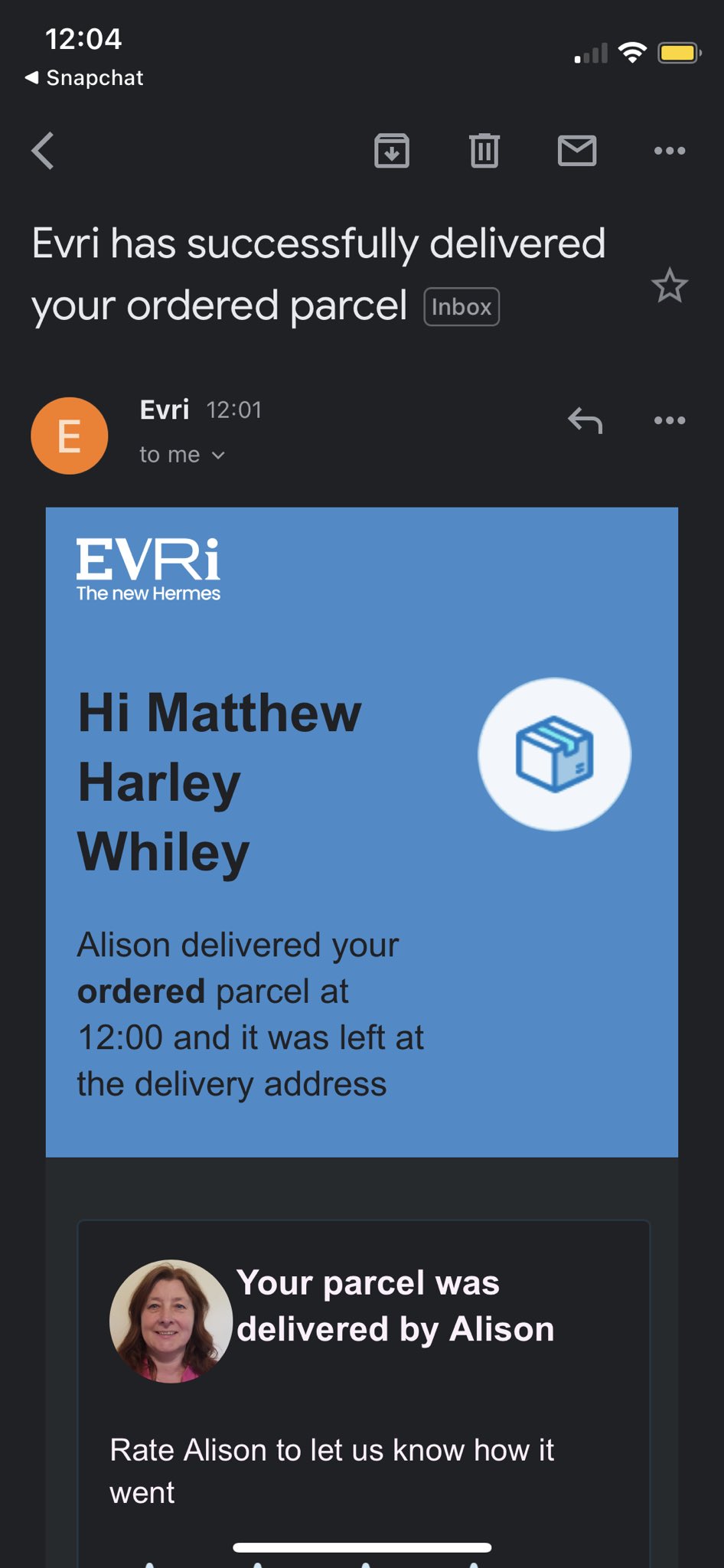Viewport: 724px width, 1568px height.
Task: Reply to Evri's message
Action: point(585,420)
